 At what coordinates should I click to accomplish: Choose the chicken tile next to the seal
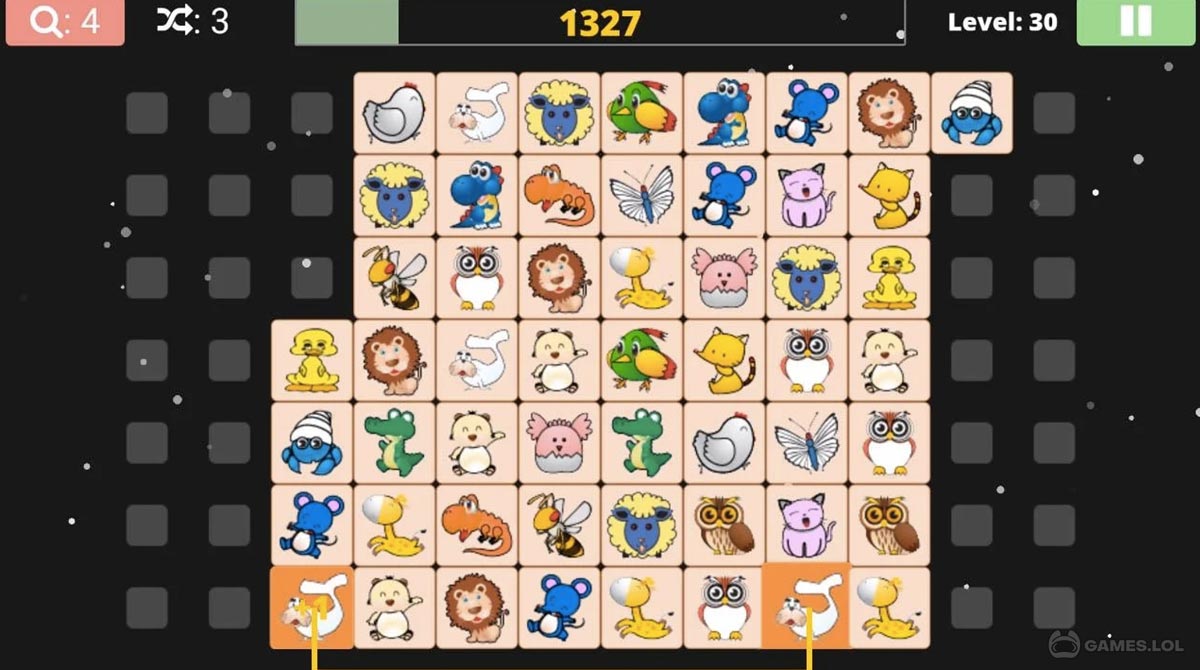(x=394, y=113)
